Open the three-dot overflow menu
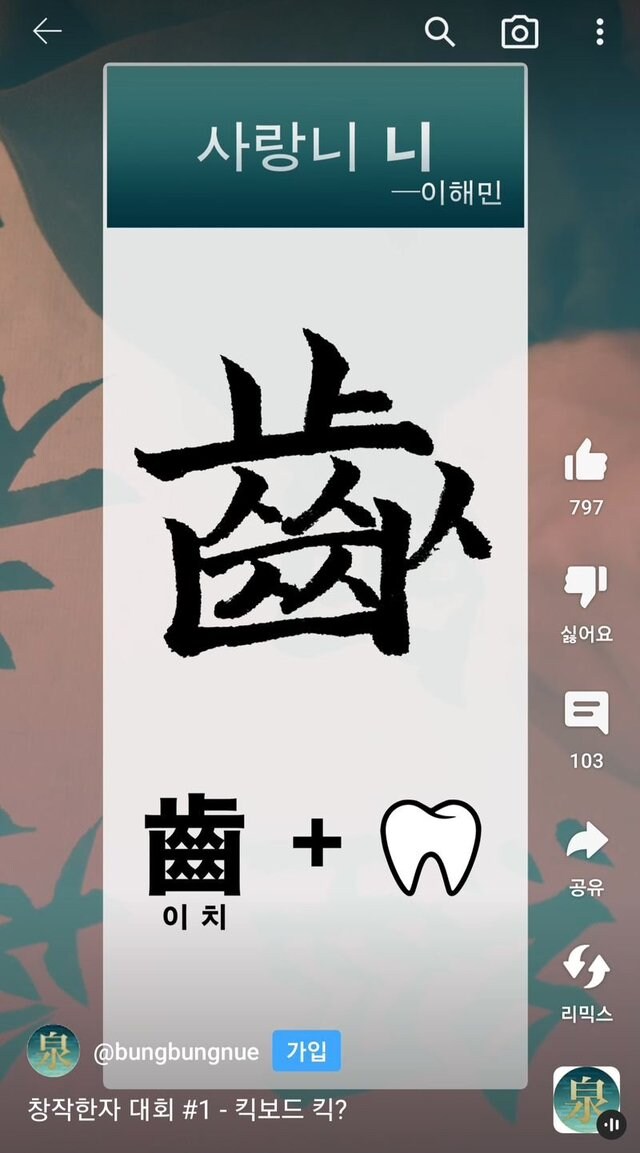Image resolution: width=640 pixels, height=1153 pixels. pyautogui.click(x=599, y=32)
